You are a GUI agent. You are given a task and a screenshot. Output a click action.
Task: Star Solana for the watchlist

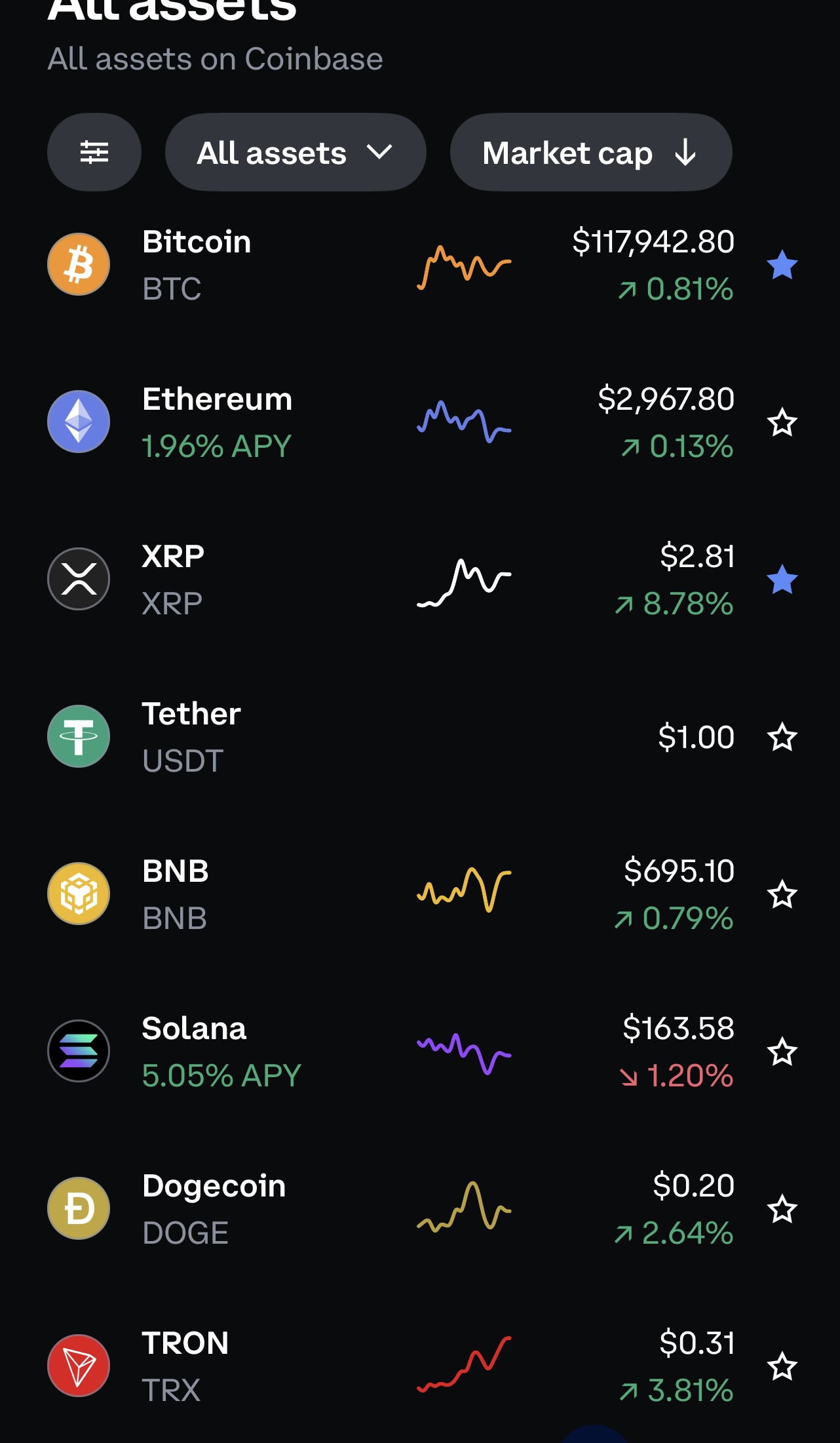tap(782, 1052)
